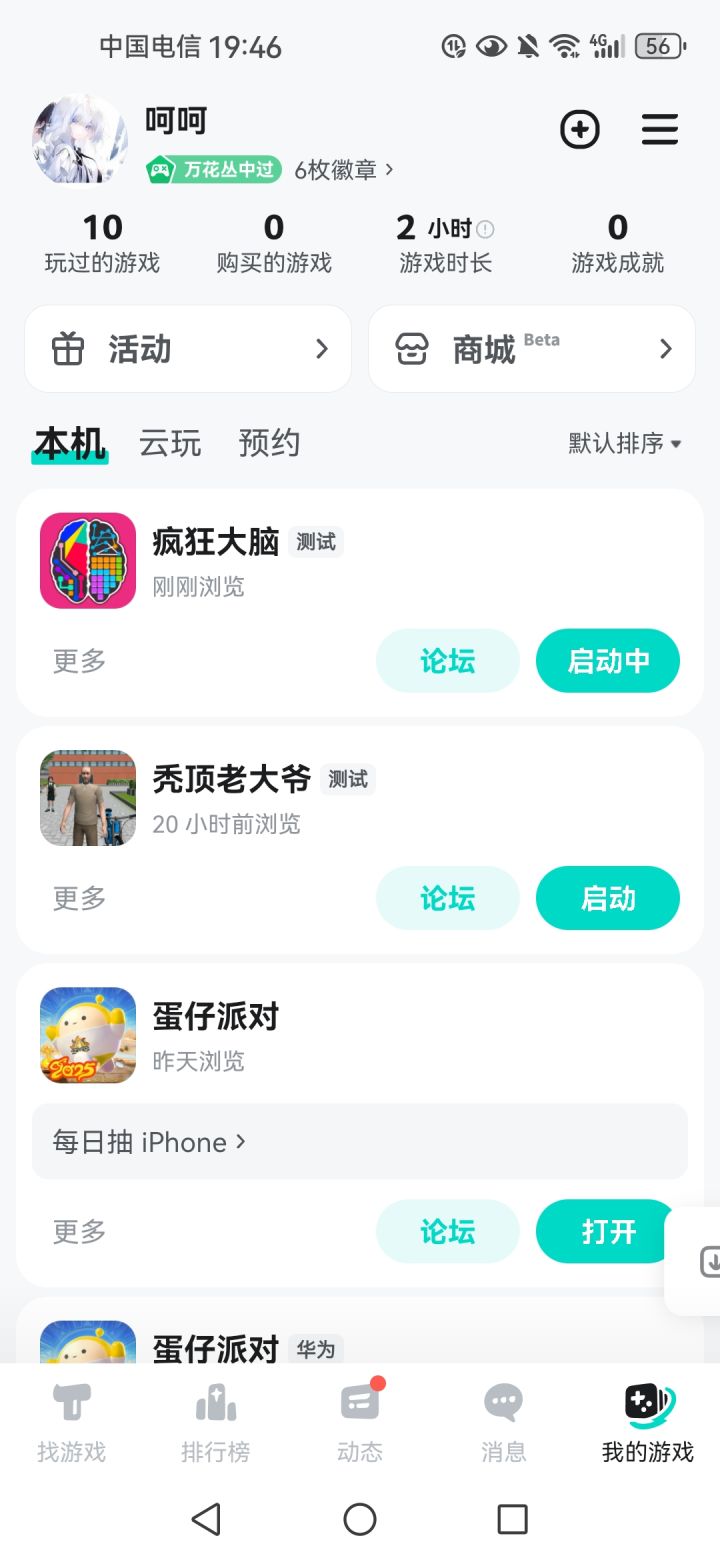Open the 活动 activities entry
Image resolution: width=720 pixels, height=1560 pixels.
(188, 349)
